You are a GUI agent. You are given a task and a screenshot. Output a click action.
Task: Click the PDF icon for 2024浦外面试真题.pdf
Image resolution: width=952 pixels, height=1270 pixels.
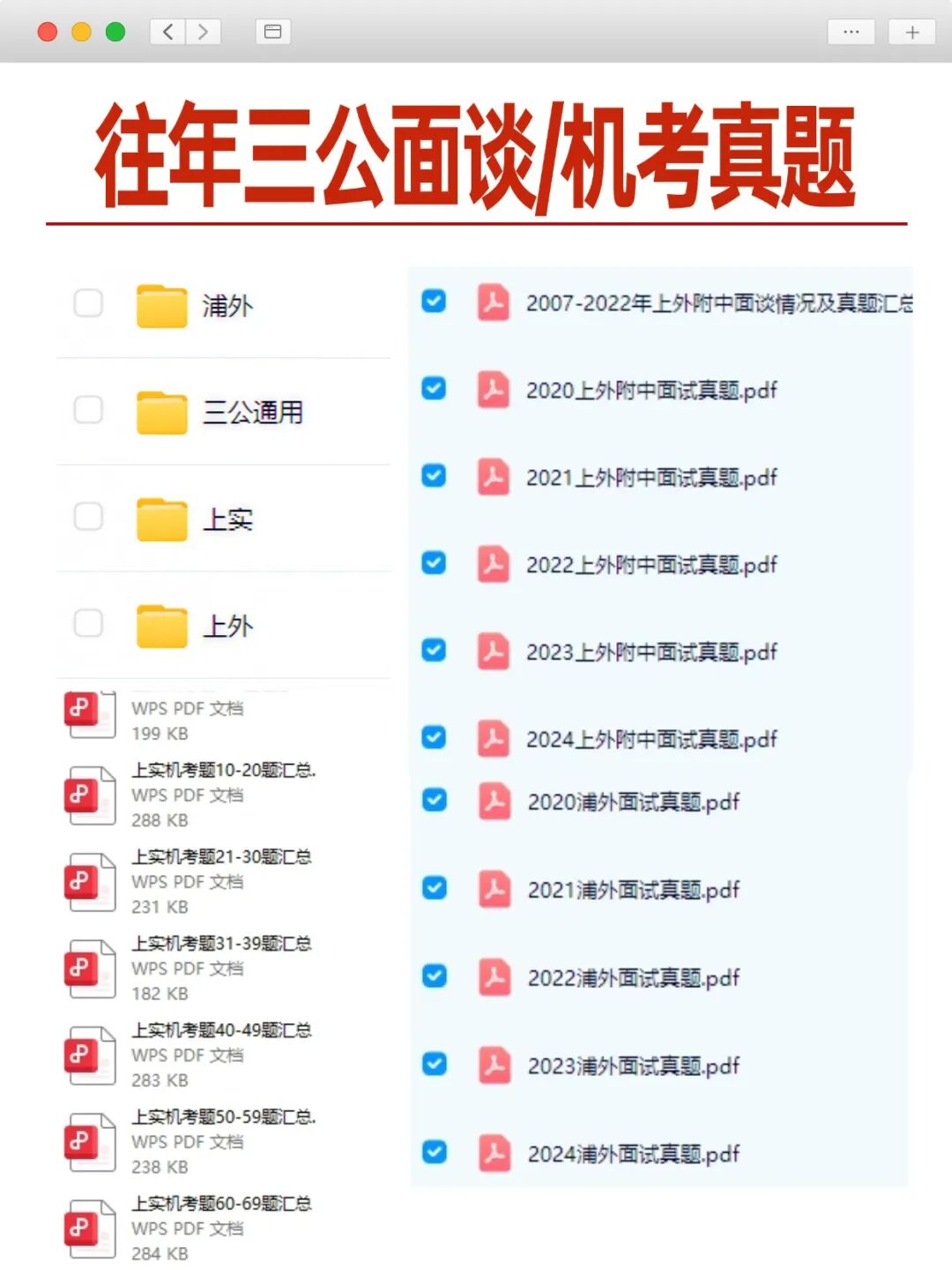tap(494, 1152)
